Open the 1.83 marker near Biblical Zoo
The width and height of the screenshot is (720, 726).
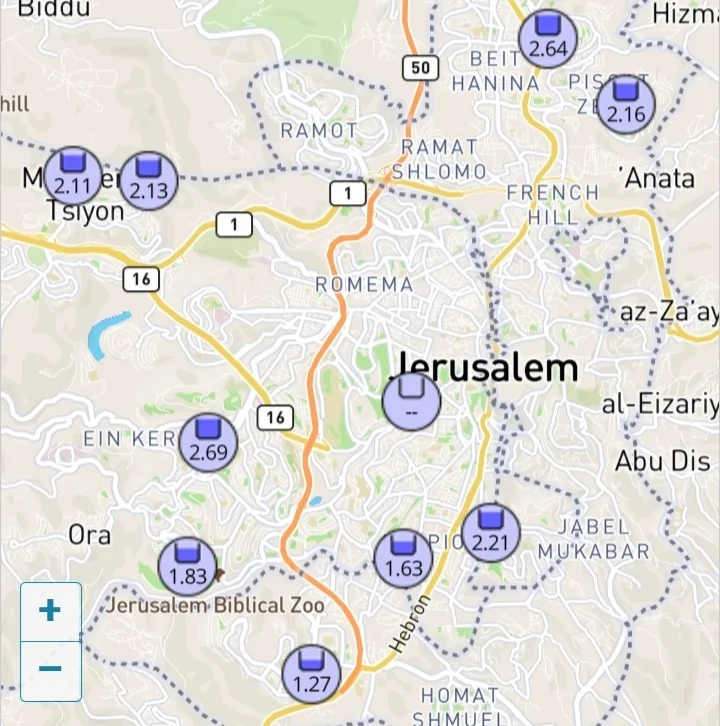point(187,566)
